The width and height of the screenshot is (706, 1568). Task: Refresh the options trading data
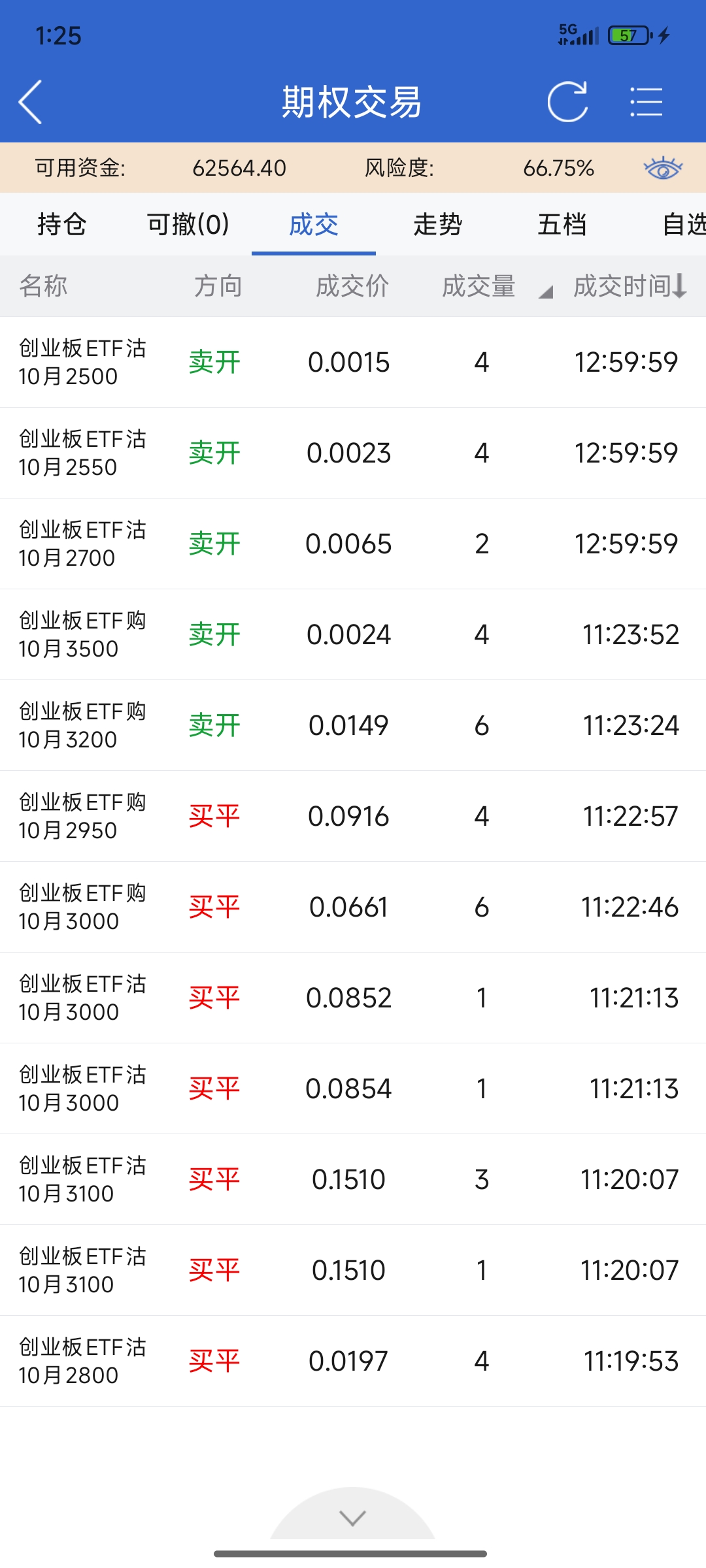point(567,102)
